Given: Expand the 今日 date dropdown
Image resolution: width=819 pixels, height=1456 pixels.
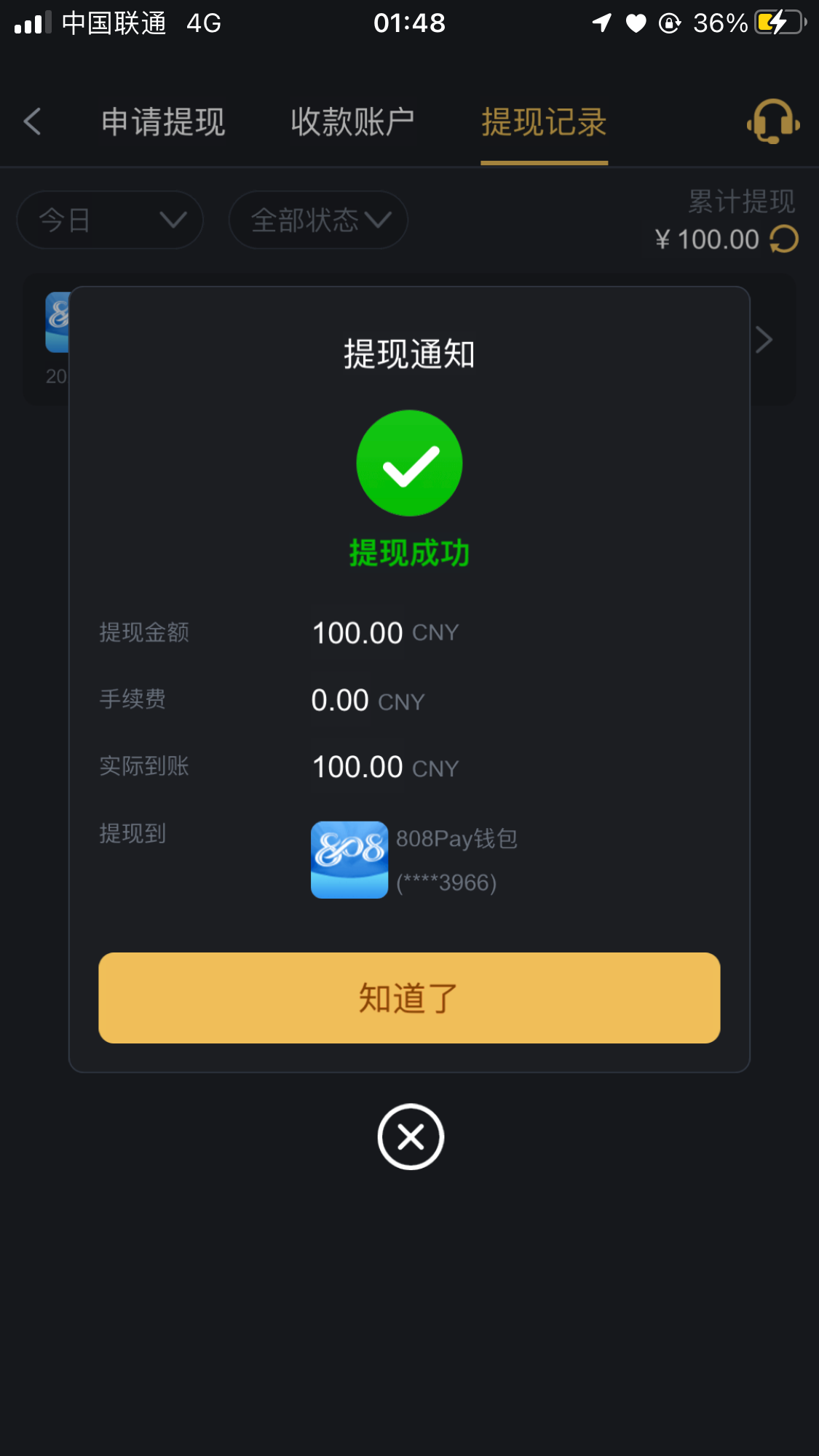Looking at the screenshot, I should pyautogui.click(x=110, y=220).
